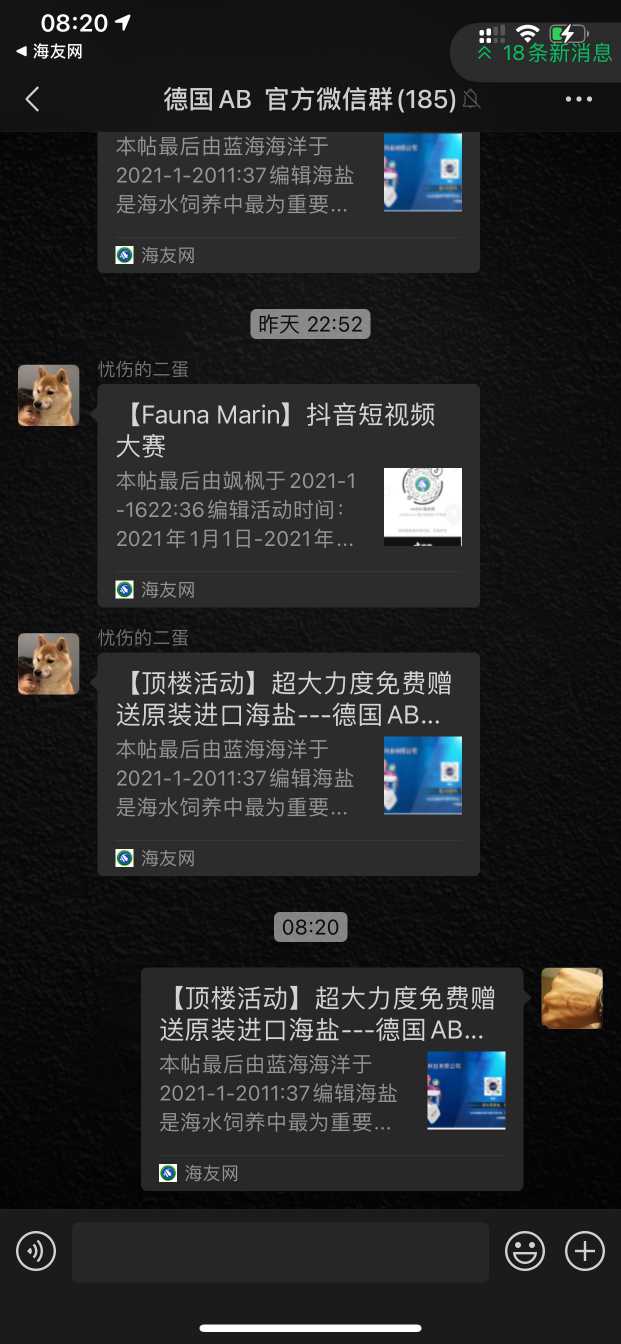
Task: View my own avatar profile
Action: [x=572, y=998]
